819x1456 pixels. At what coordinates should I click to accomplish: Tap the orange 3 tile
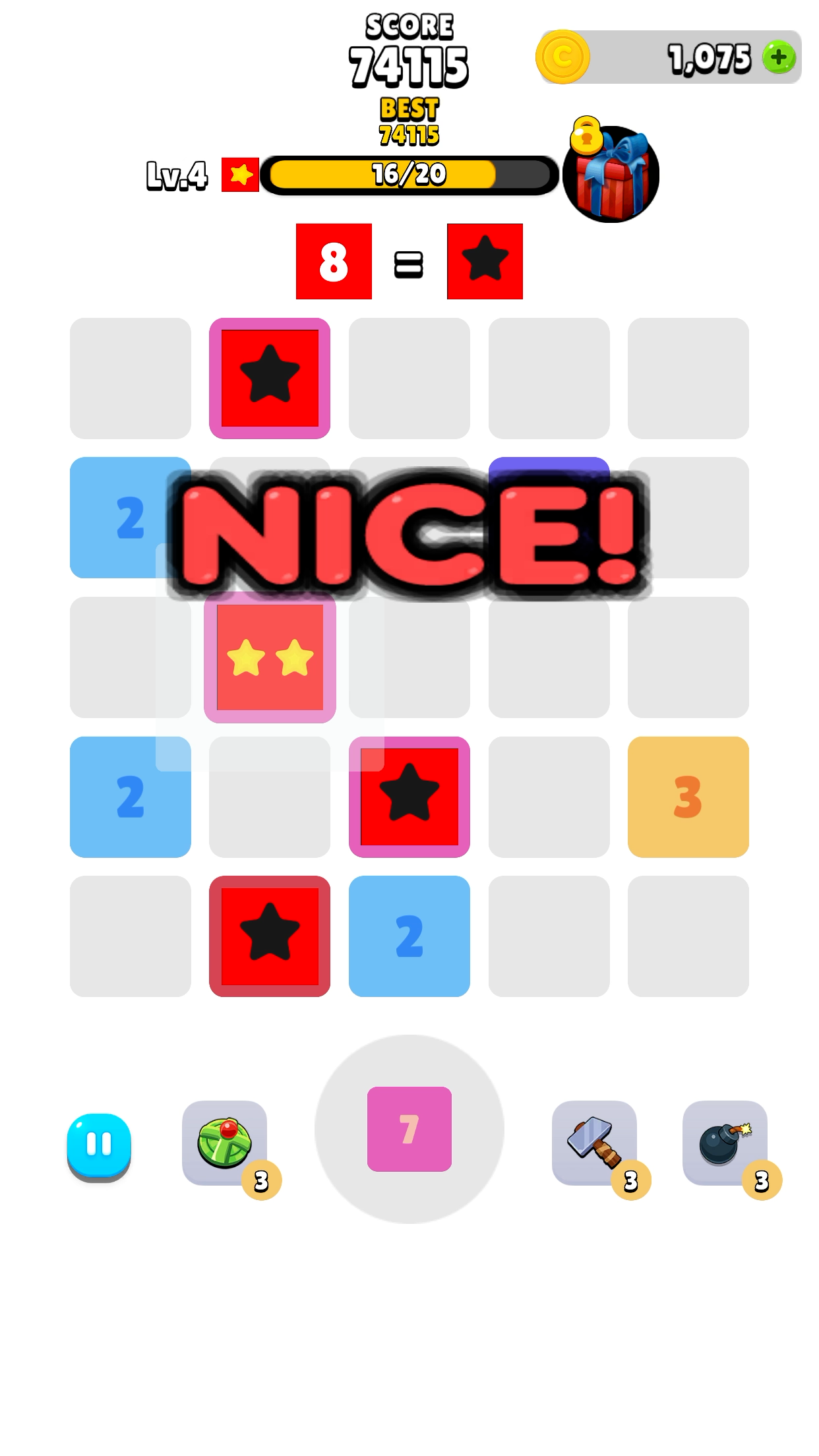688,797
